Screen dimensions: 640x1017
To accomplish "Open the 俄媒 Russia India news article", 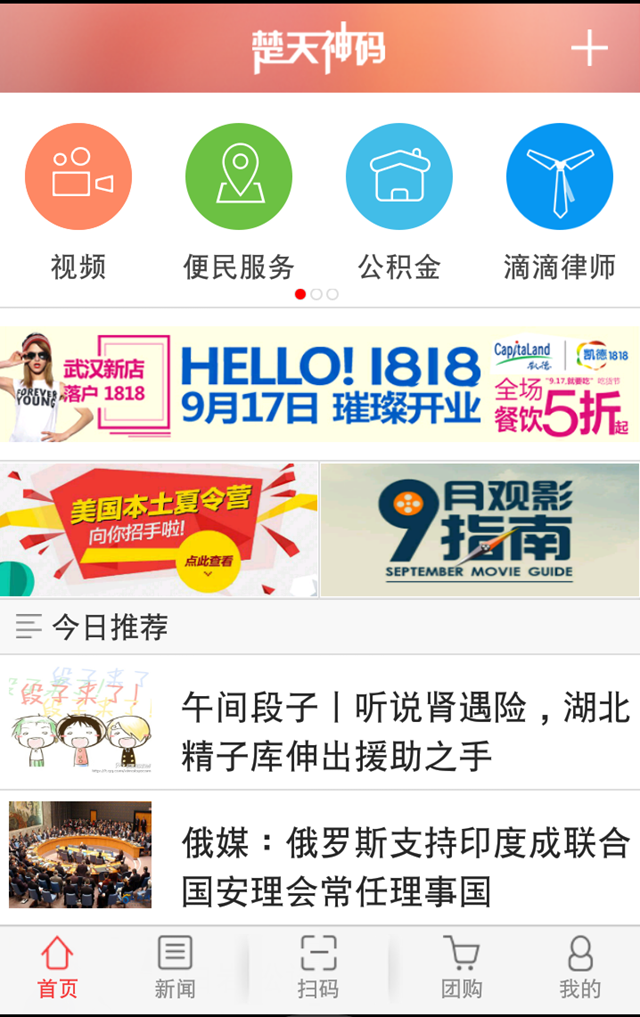I will coord(405,866).
